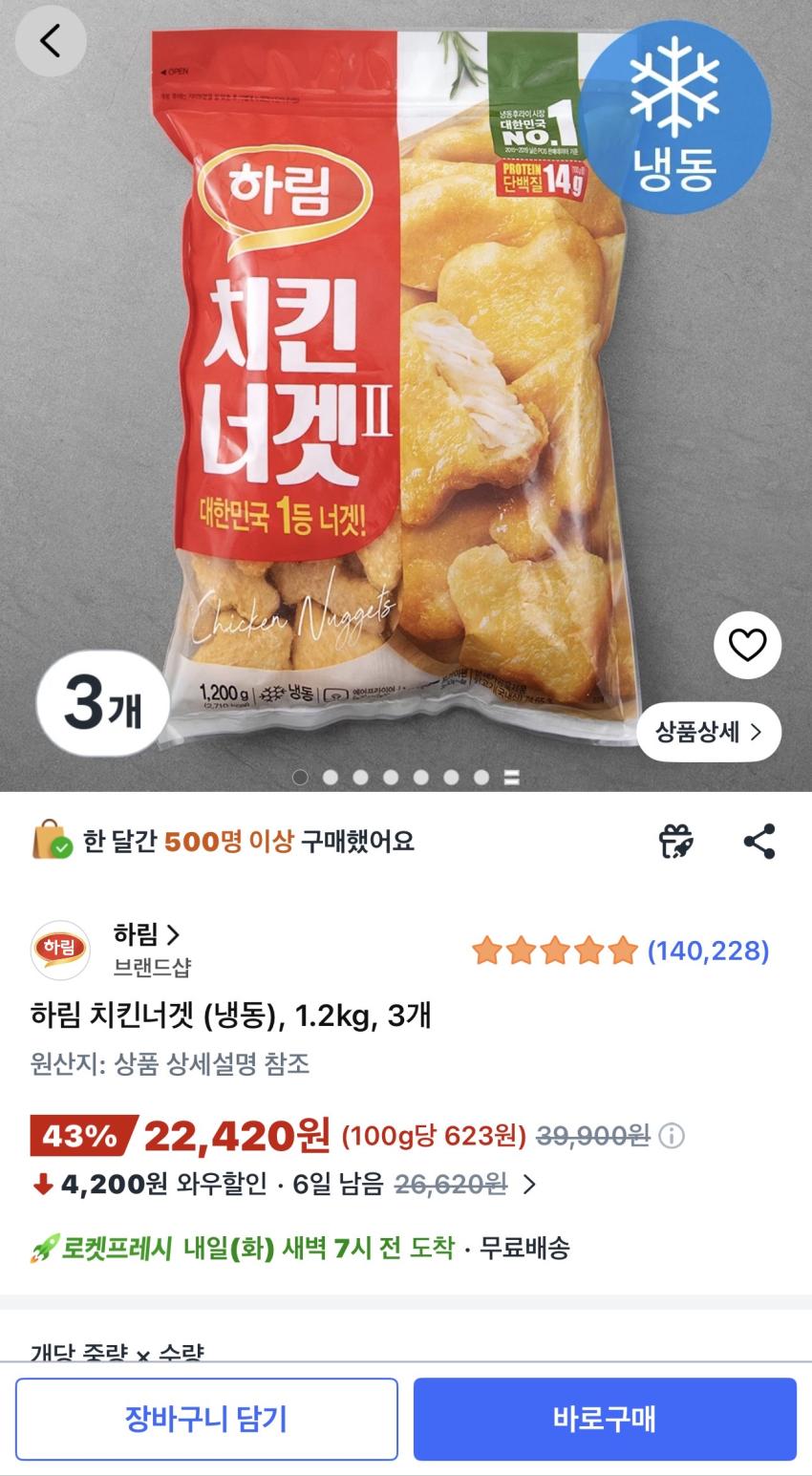
Task: Add this product to wishlist with heart
Action: [747, 646]
